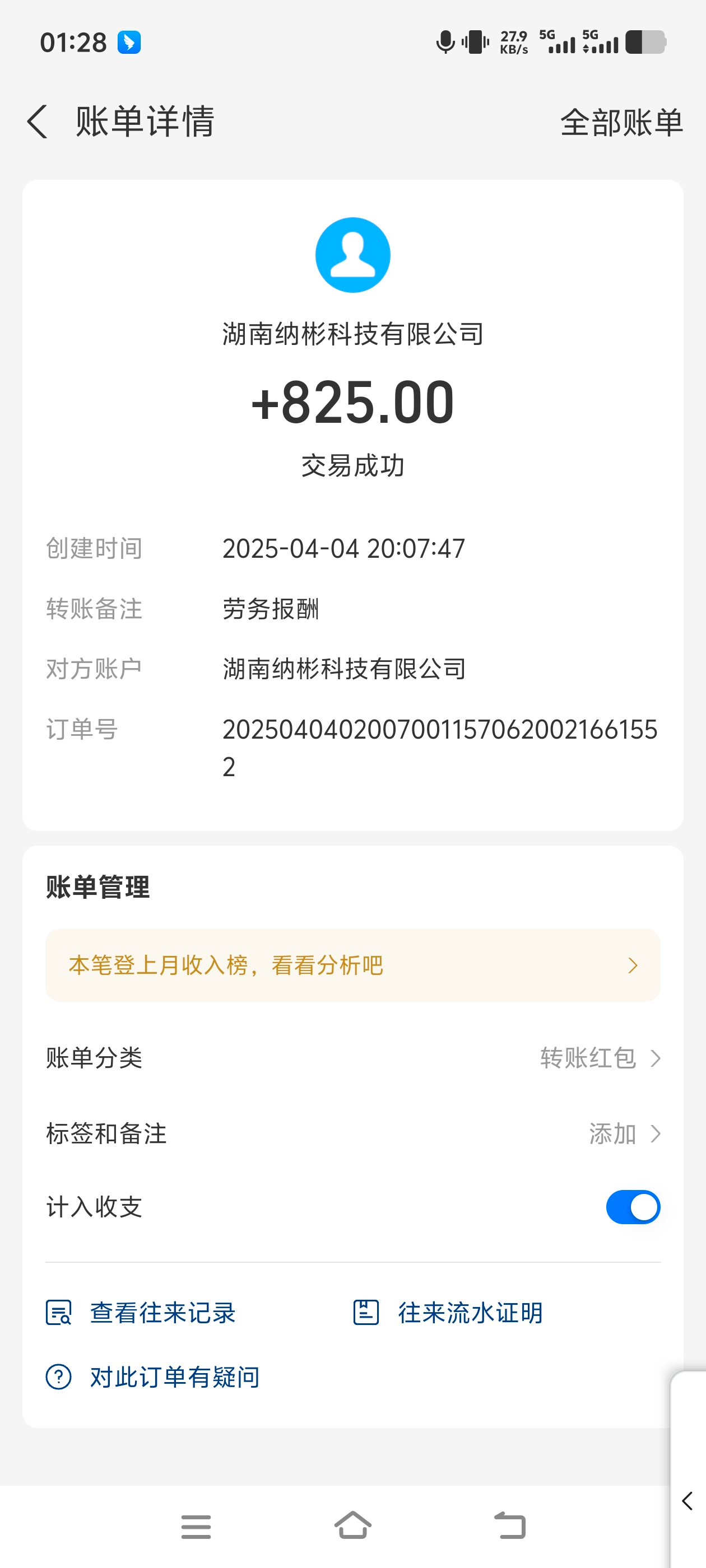
Task: Tap the 湖南纳彬科技有限公司 profile avatar
Action: pos(352,255)
